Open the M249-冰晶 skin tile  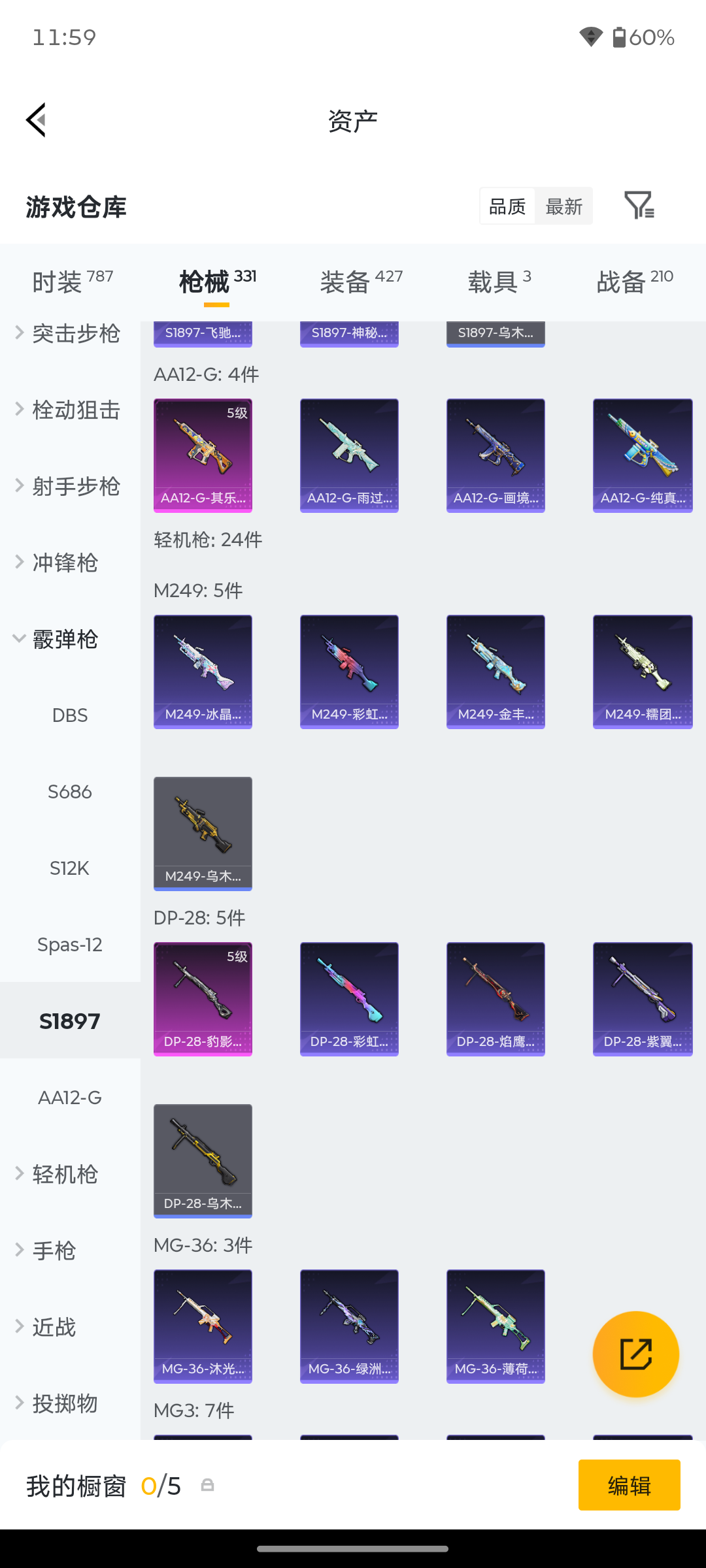pyautogui.click(x=203, y=672)
